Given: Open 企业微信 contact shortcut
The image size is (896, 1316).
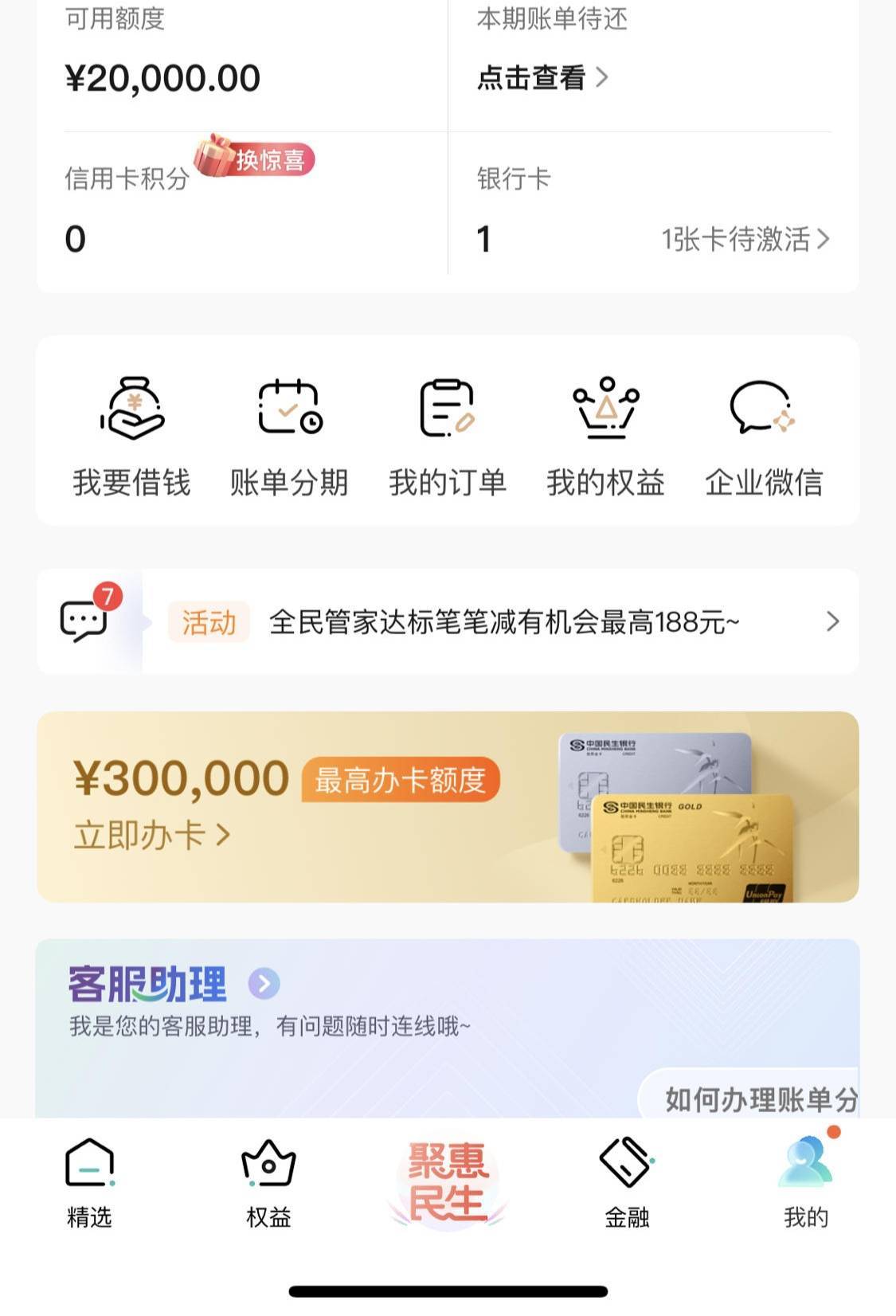Looking at the screenshot, I should point(763,438).
